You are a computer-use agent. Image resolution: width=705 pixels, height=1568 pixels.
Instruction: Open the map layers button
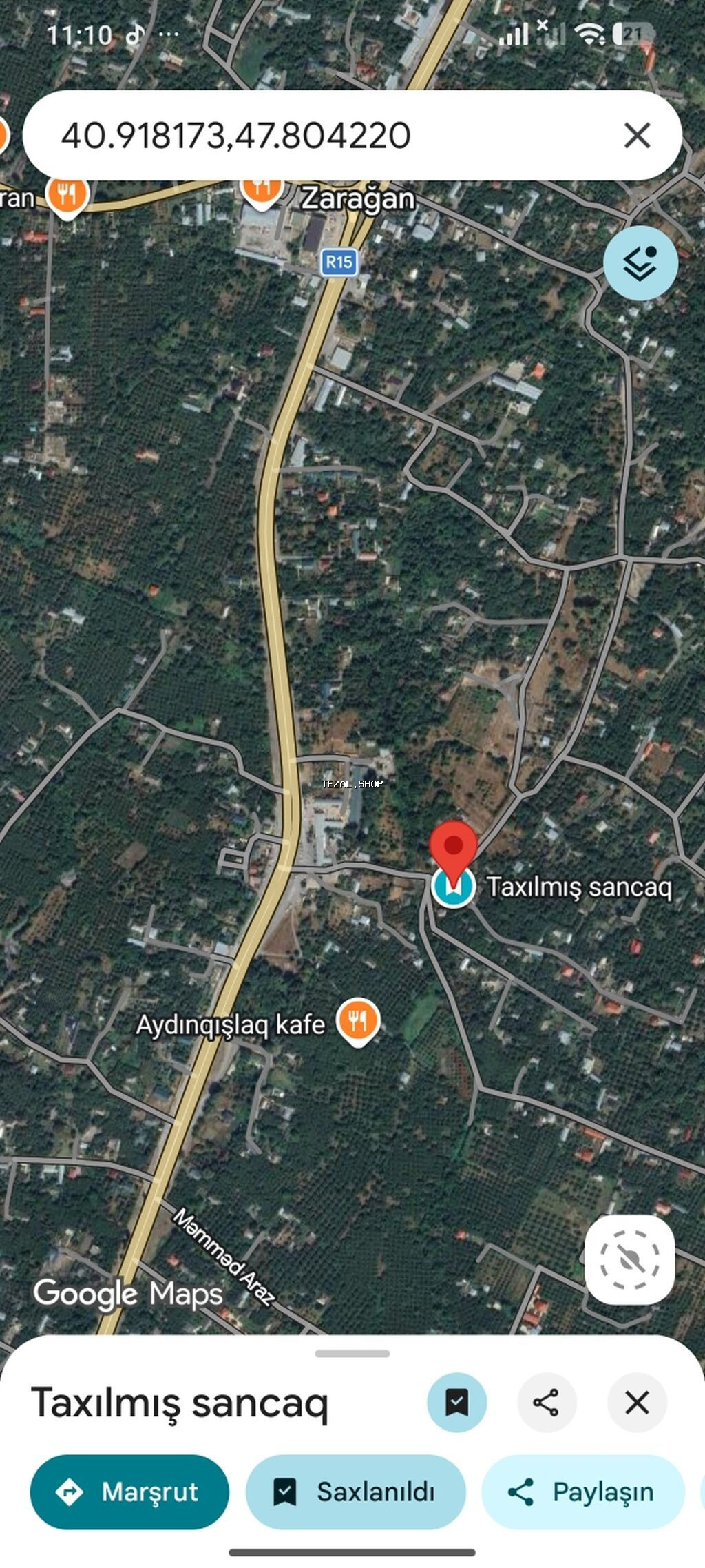(640, 263)
